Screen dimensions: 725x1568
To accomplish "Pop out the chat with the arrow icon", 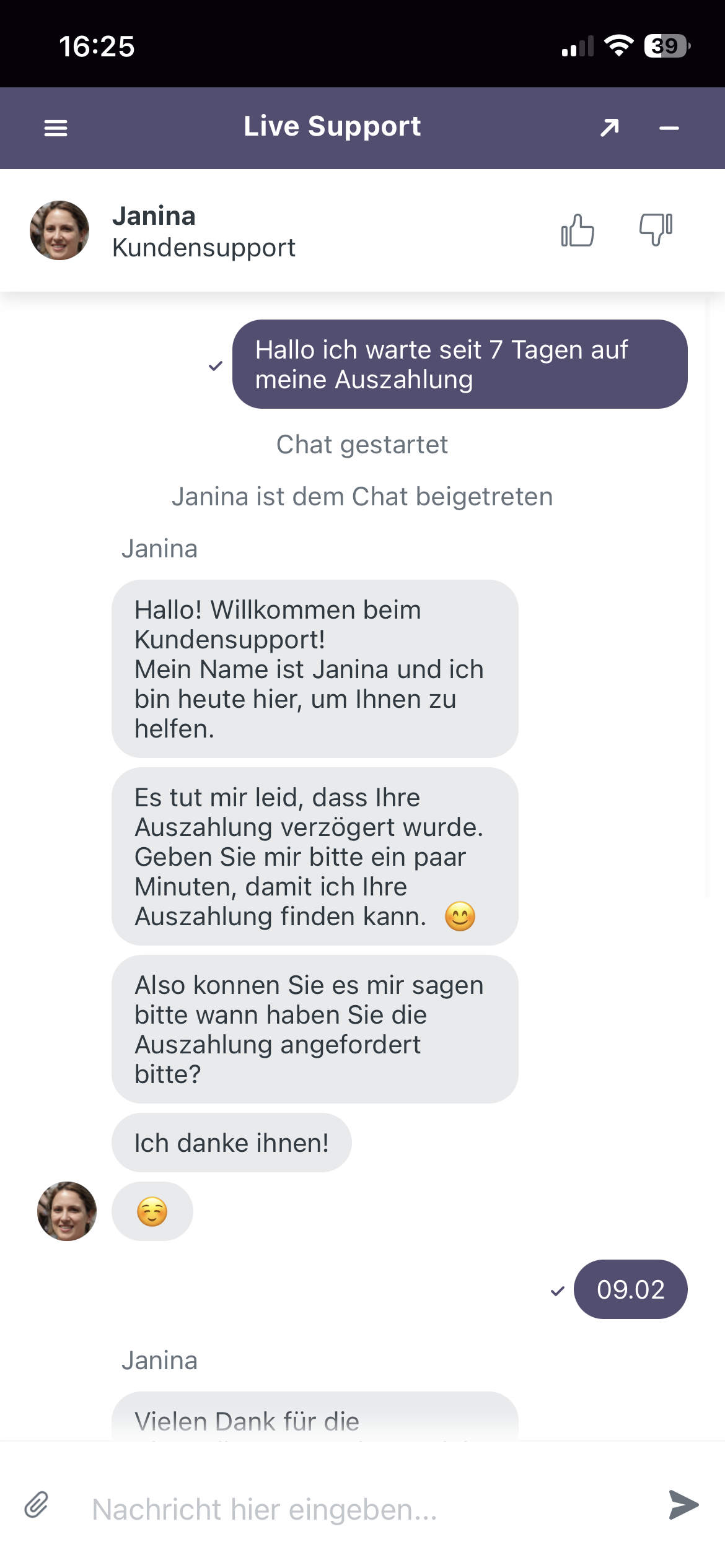I will click(610, 128).
